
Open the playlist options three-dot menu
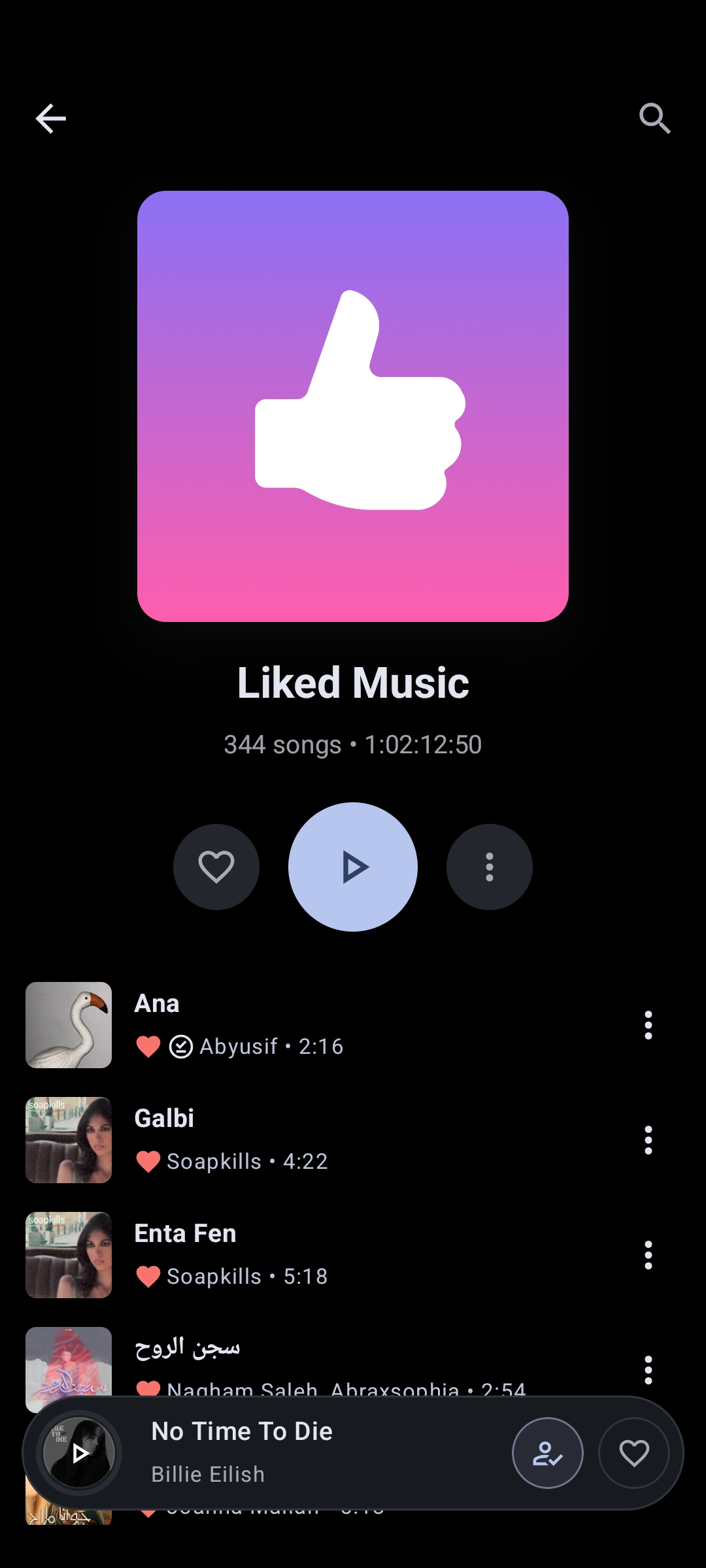coord(489,866)
